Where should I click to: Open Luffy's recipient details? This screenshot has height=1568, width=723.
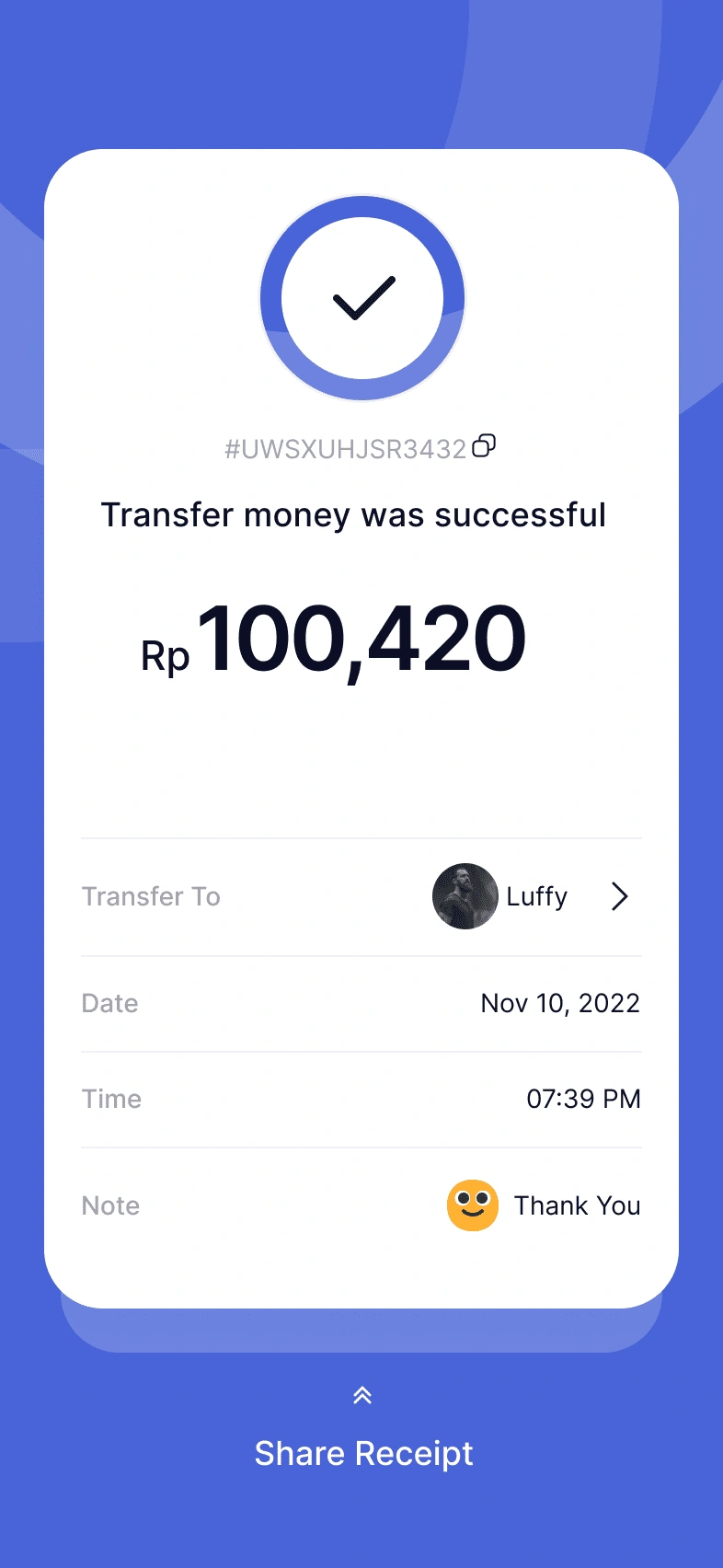click(x=619, y=896)
